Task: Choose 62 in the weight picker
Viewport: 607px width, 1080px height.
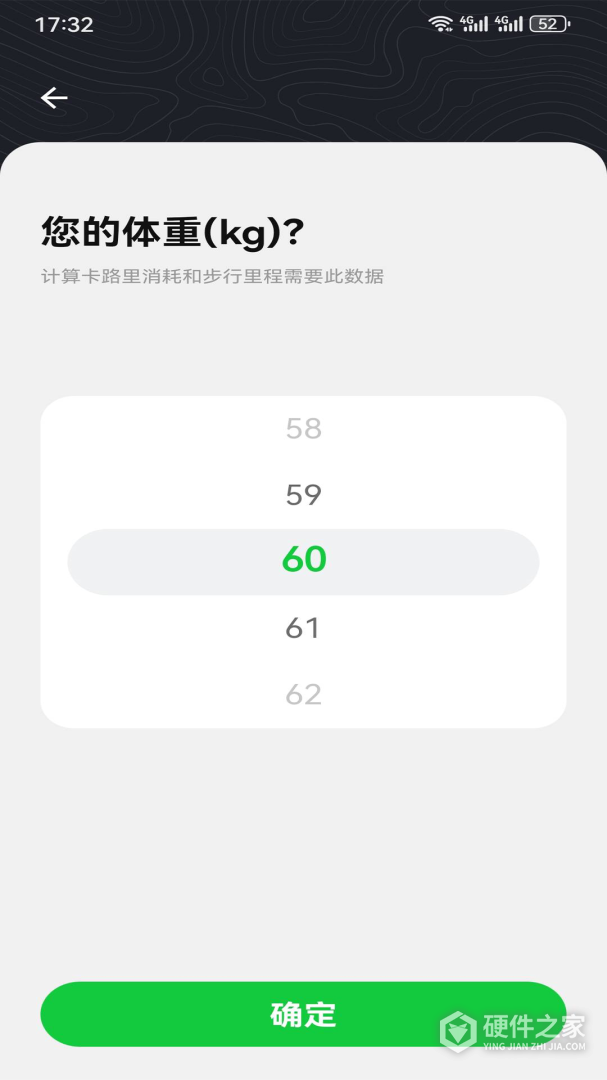Action: pos(303,694)
